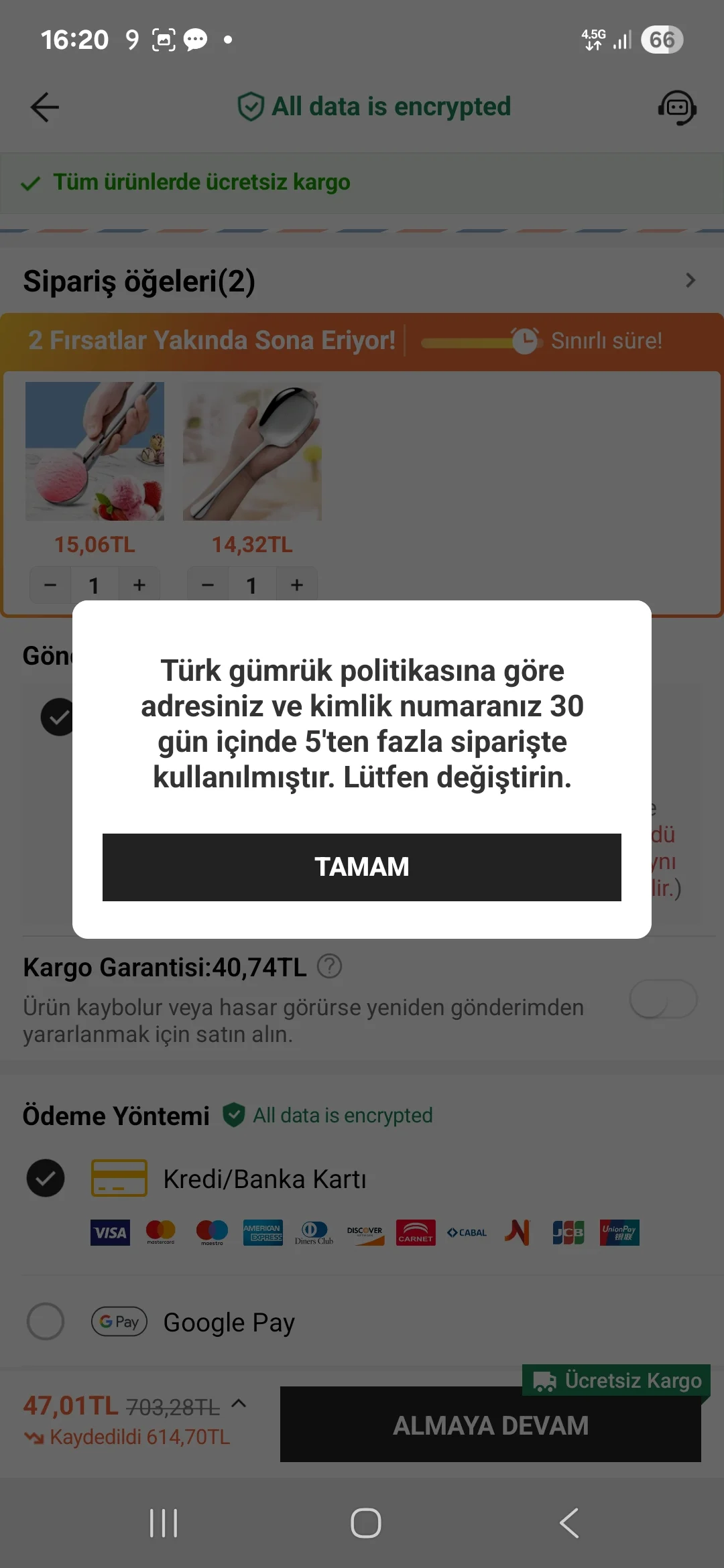Go back using the top arrow
724x1568 pixels.
coord(45,107)
